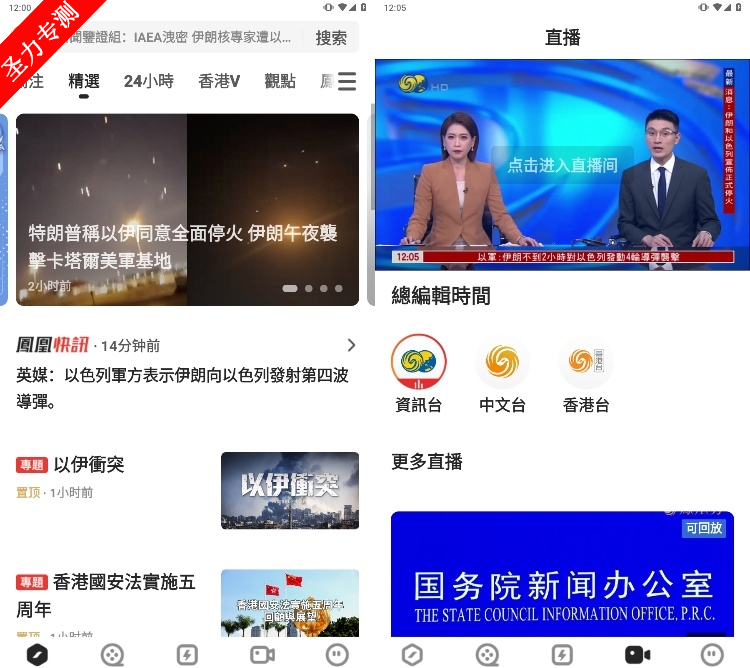The width and height of the screenshot is (750, 668).
Task: Tap 点击进入直播间 to enter live room
Action: coord(562,165)
